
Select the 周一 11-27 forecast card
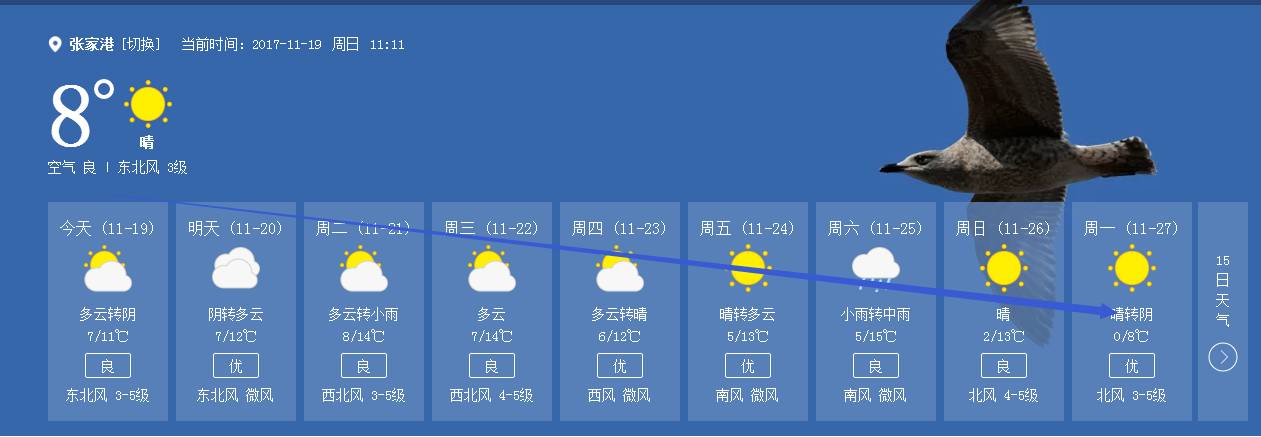click(1131, 311)
